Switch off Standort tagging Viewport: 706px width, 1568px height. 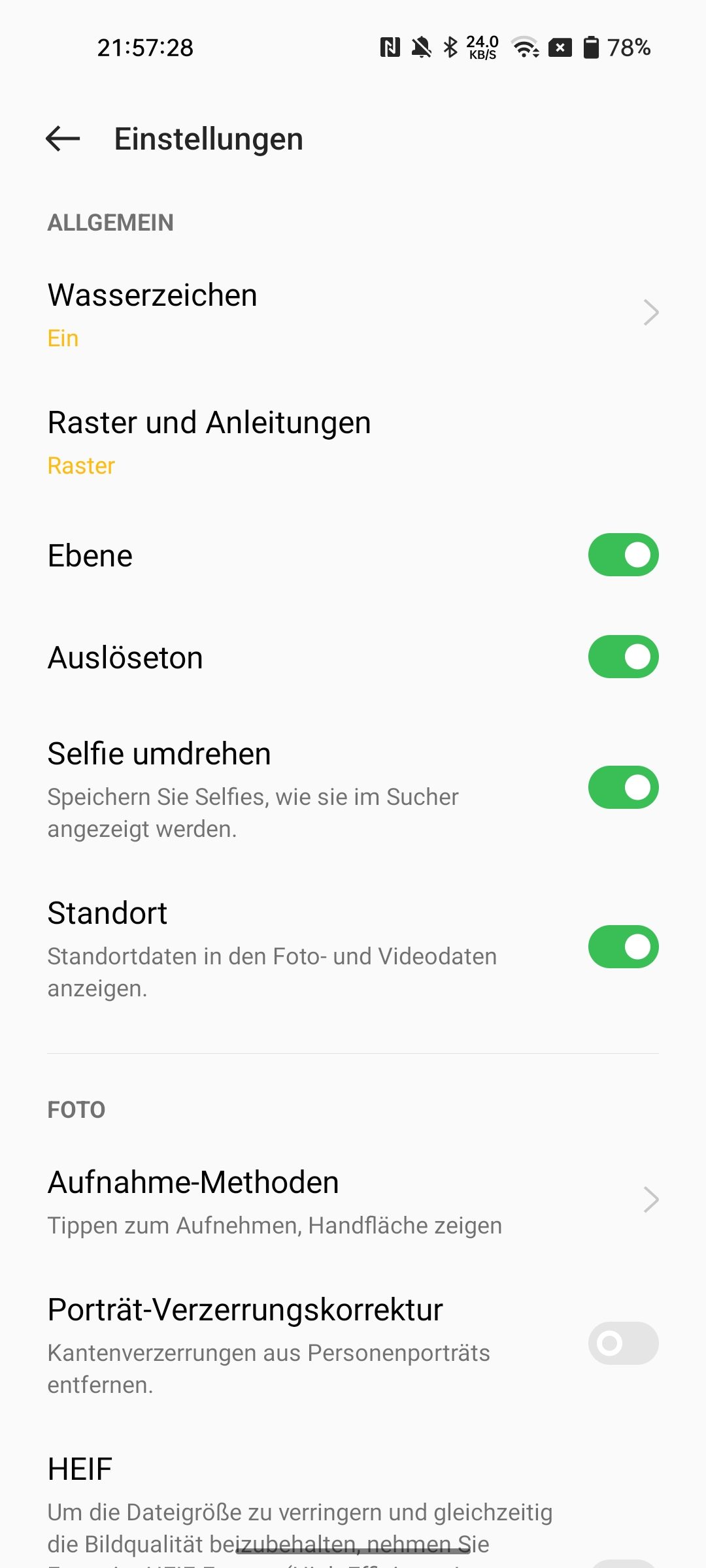point(623,947)
